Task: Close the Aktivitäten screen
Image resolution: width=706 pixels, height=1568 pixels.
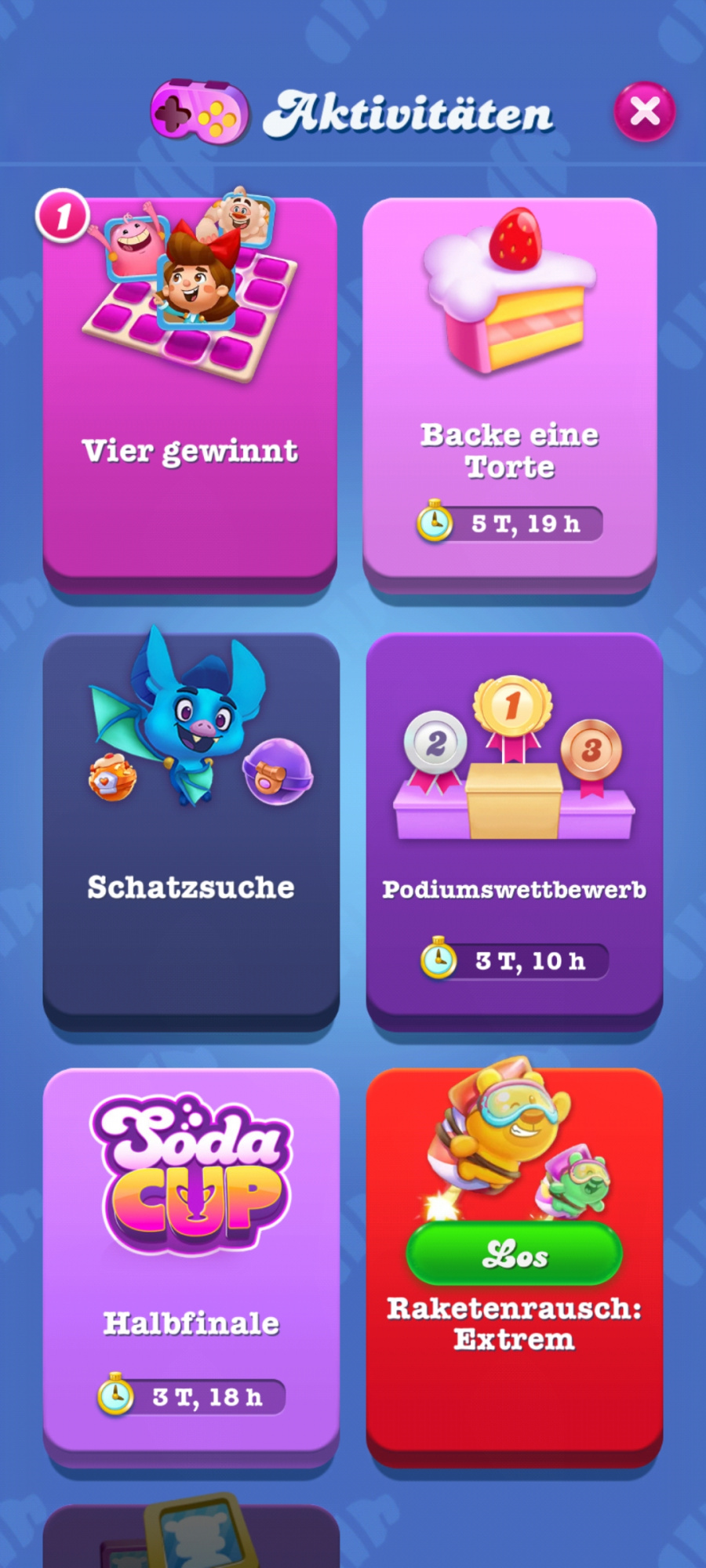Action: pos(644,111)
